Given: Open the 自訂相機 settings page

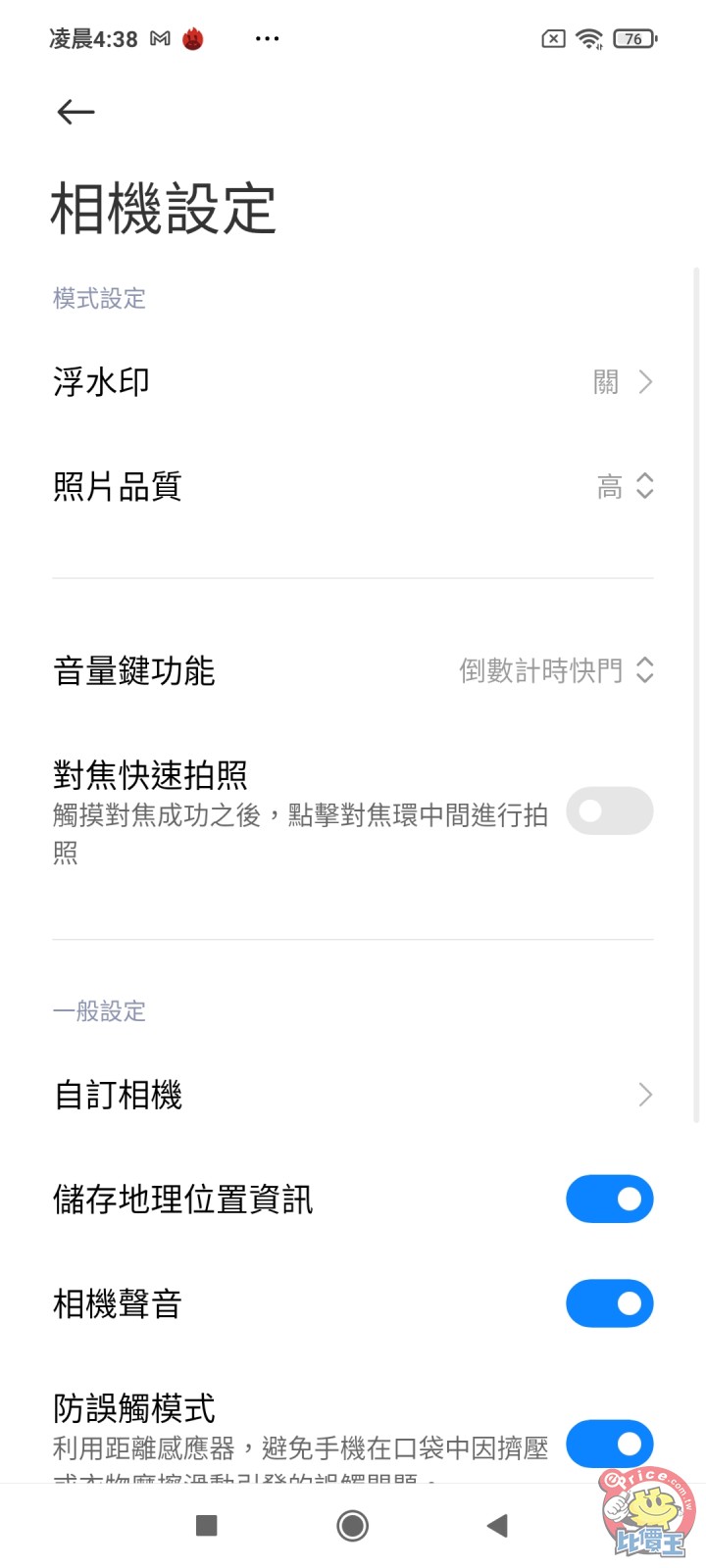Looking at the screenshot, I should (353, 1095).
